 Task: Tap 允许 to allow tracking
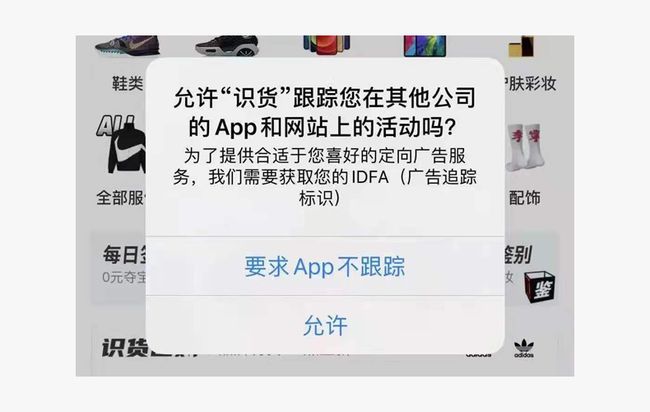(x=325, y=326)
